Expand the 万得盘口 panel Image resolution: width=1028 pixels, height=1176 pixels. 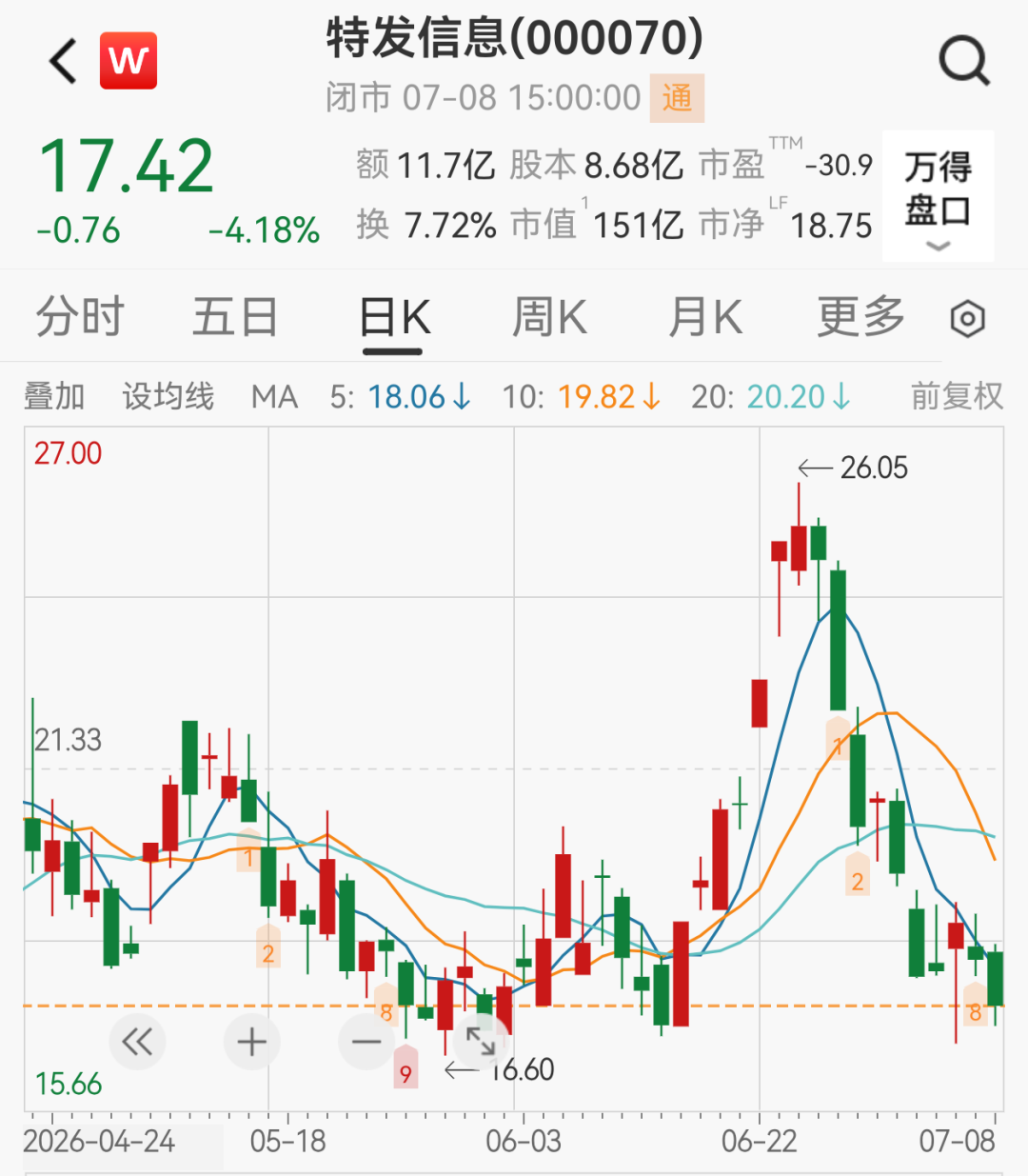point(938,196)
